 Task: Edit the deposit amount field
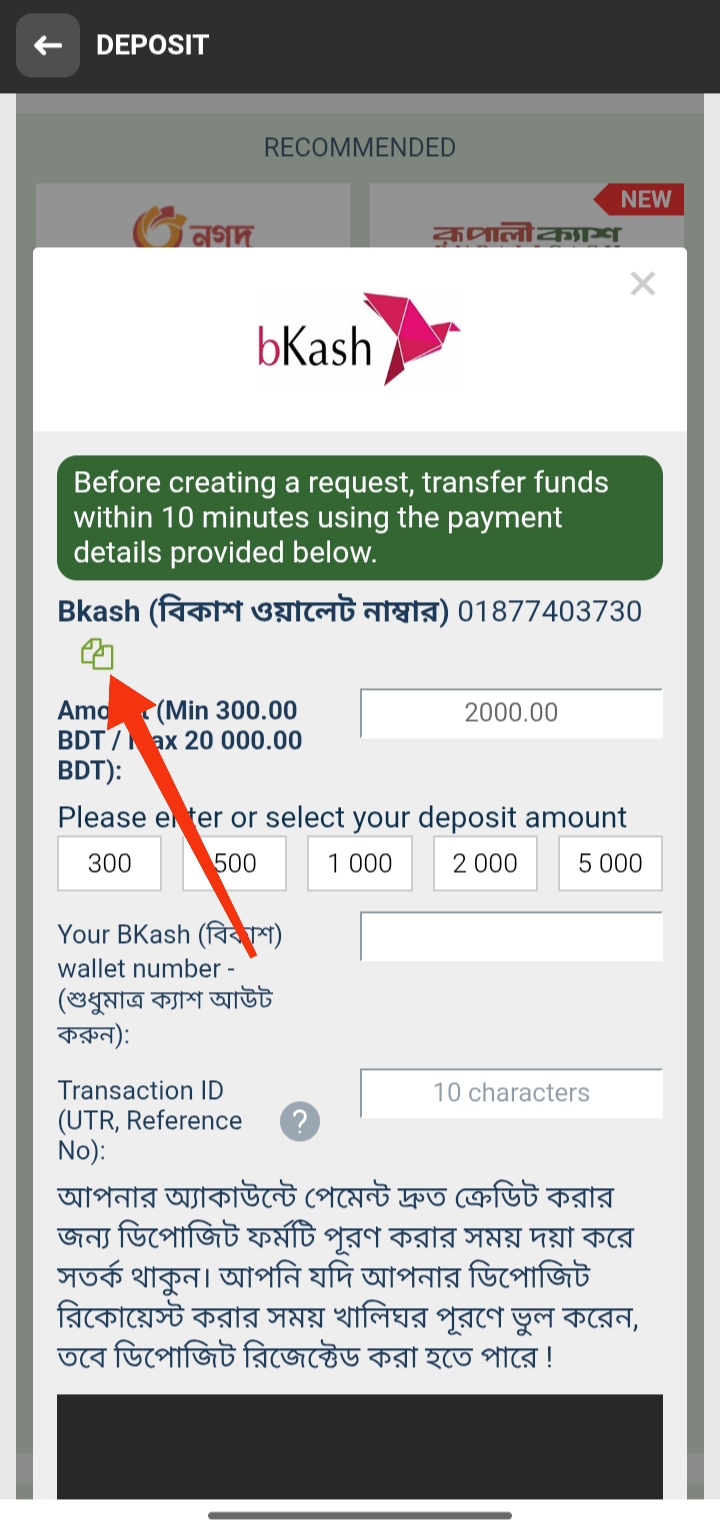tap(511, 713)
